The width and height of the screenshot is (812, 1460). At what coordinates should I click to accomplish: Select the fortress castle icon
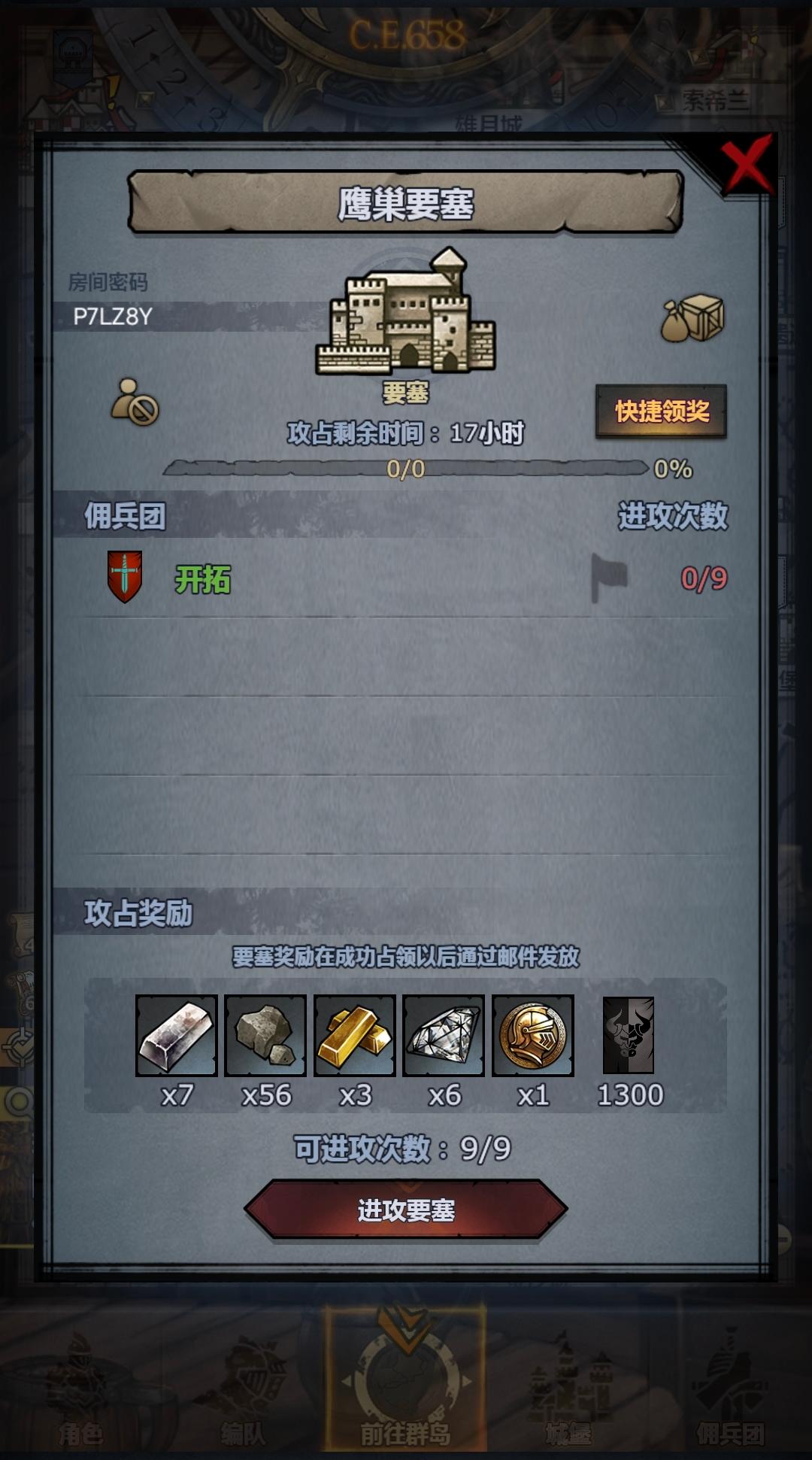[x=406, y=323]
